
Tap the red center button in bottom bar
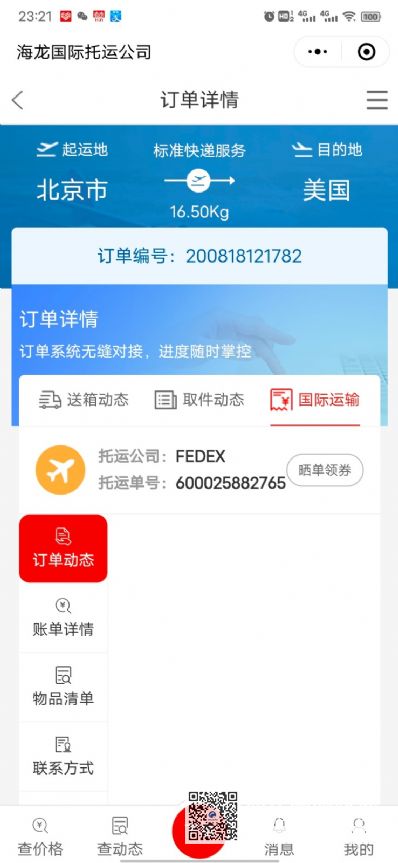[x=199, y=831]
